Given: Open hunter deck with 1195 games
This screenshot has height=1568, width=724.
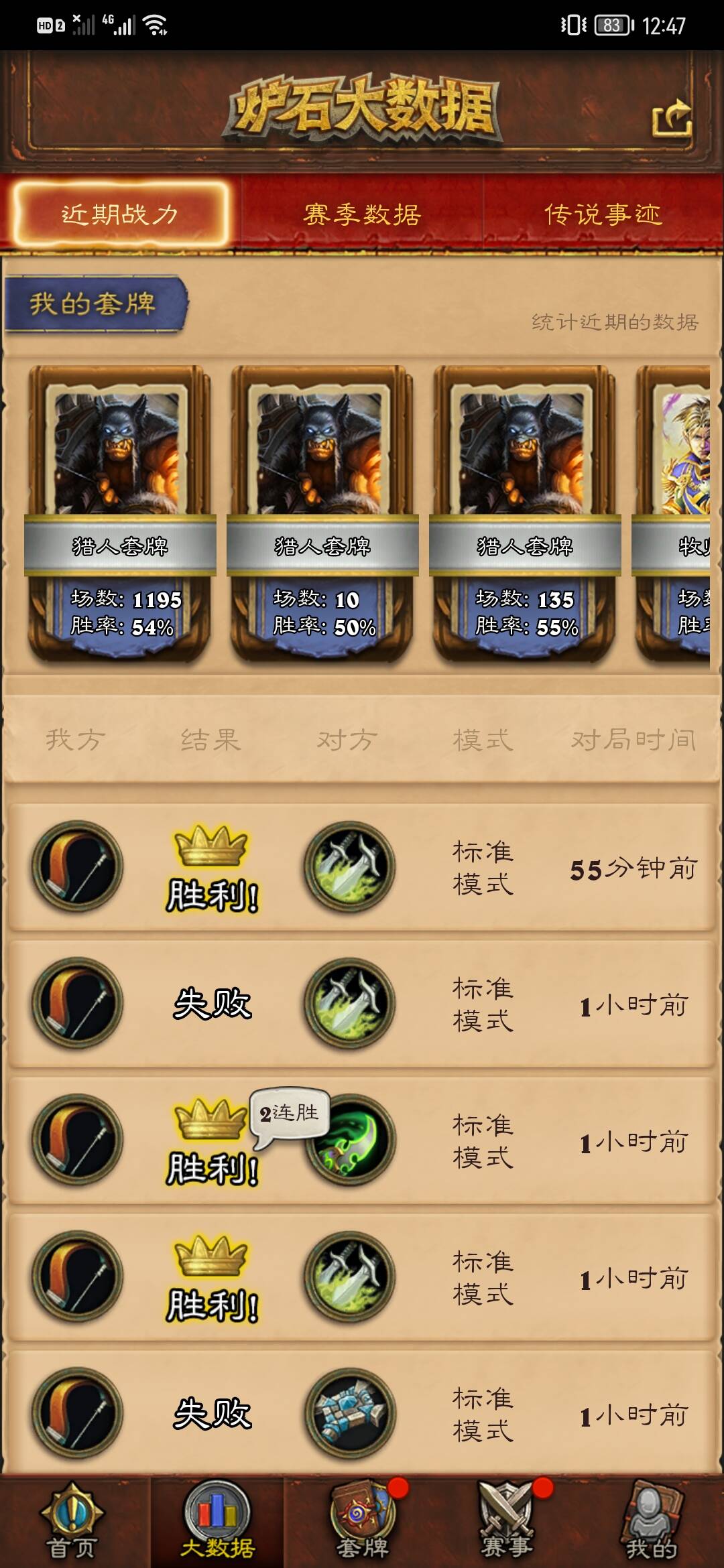Looking at the screenshot, I should pyautogui.click(x=119, y=515).
